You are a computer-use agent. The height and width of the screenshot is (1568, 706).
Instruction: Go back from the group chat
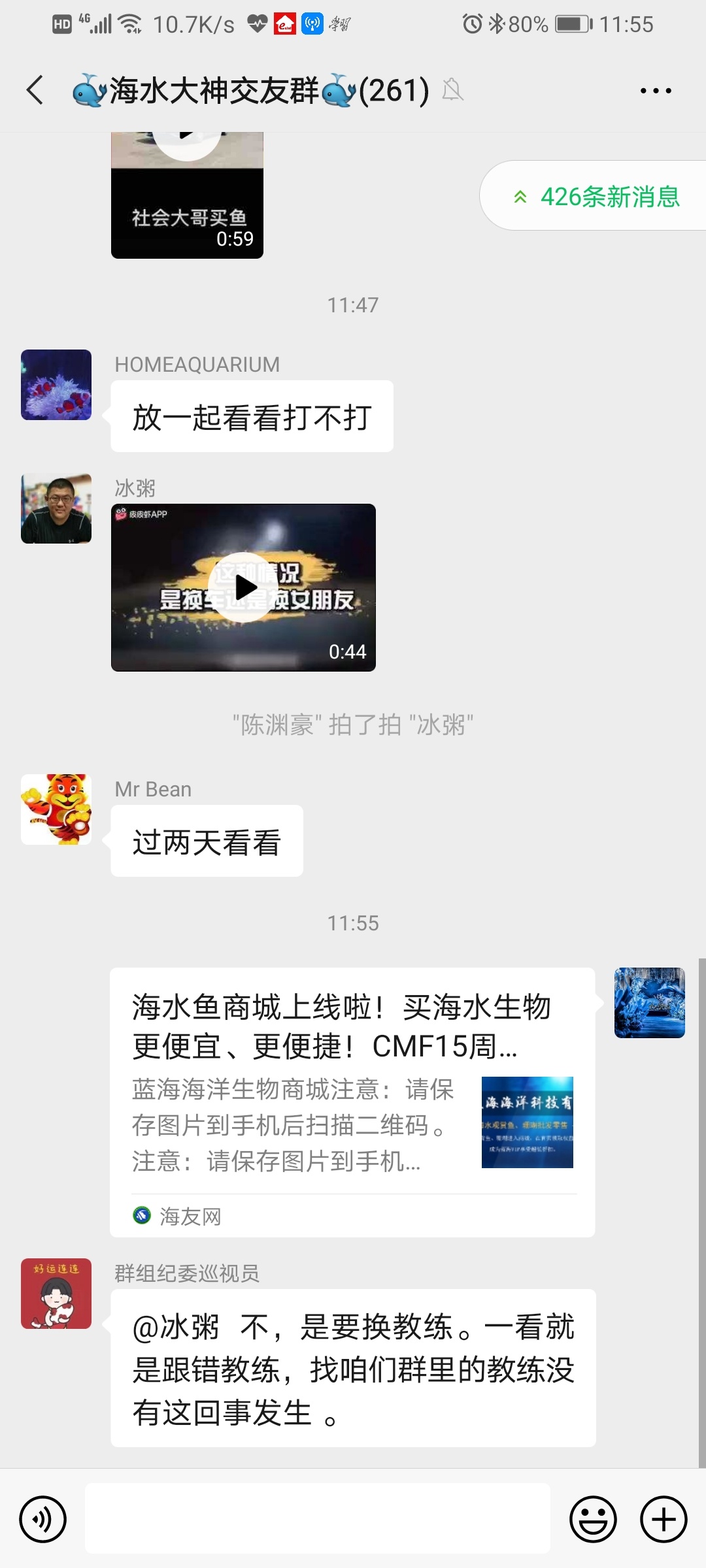coord(35,90)
